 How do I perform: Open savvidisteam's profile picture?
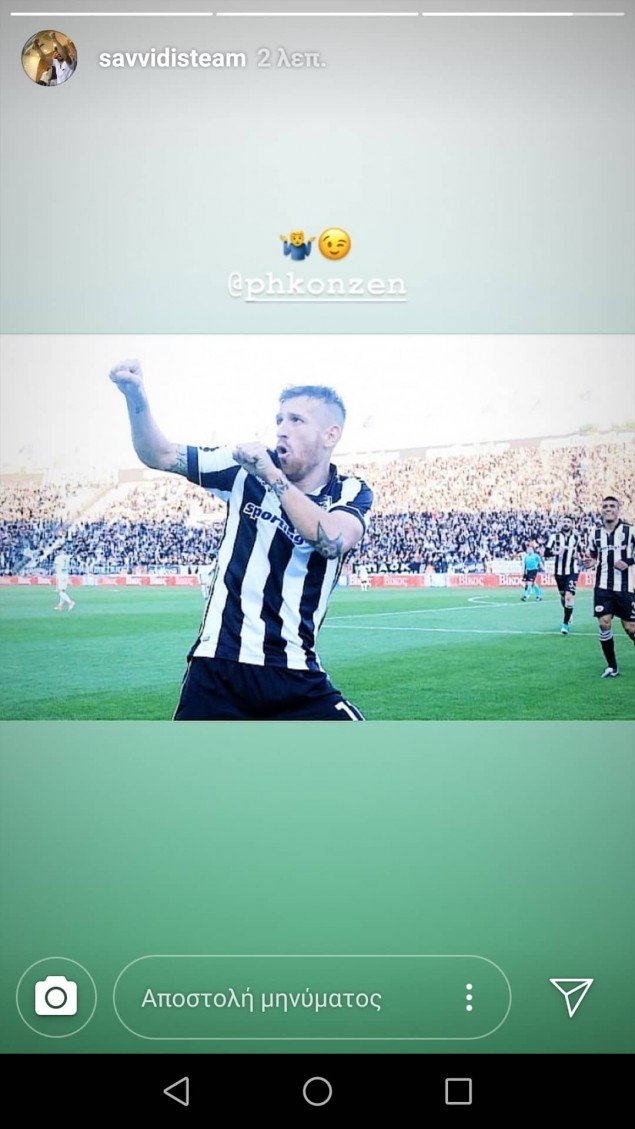tap(49, 58)
